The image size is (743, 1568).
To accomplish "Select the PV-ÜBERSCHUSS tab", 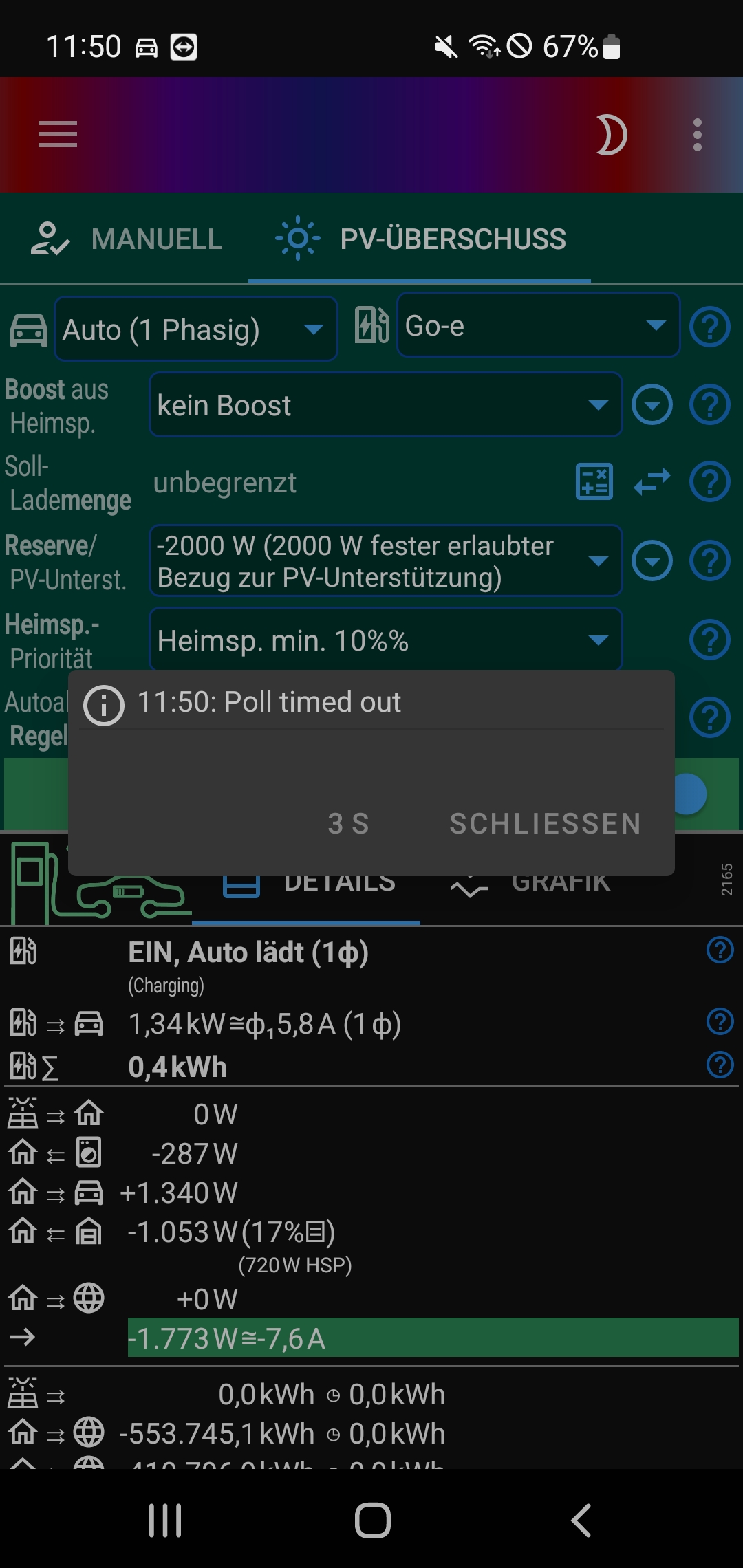I will pos(420,239).
